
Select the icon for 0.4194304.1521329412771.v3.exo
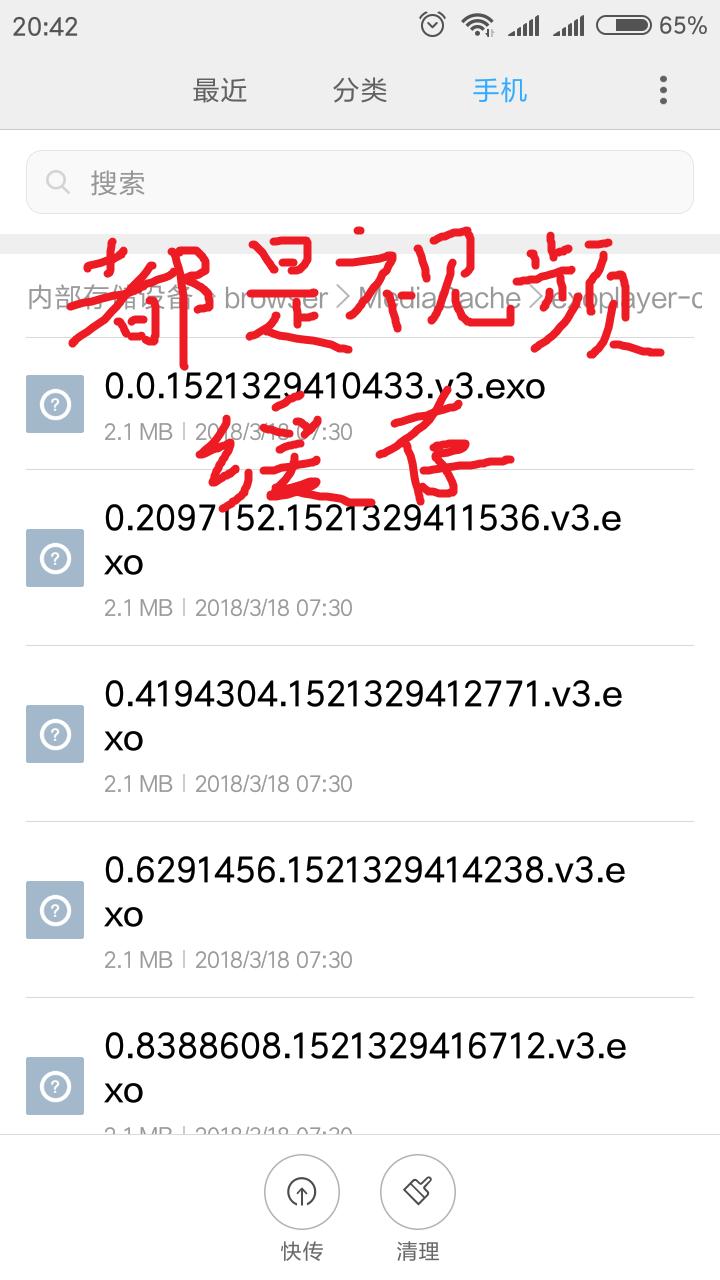54,734
